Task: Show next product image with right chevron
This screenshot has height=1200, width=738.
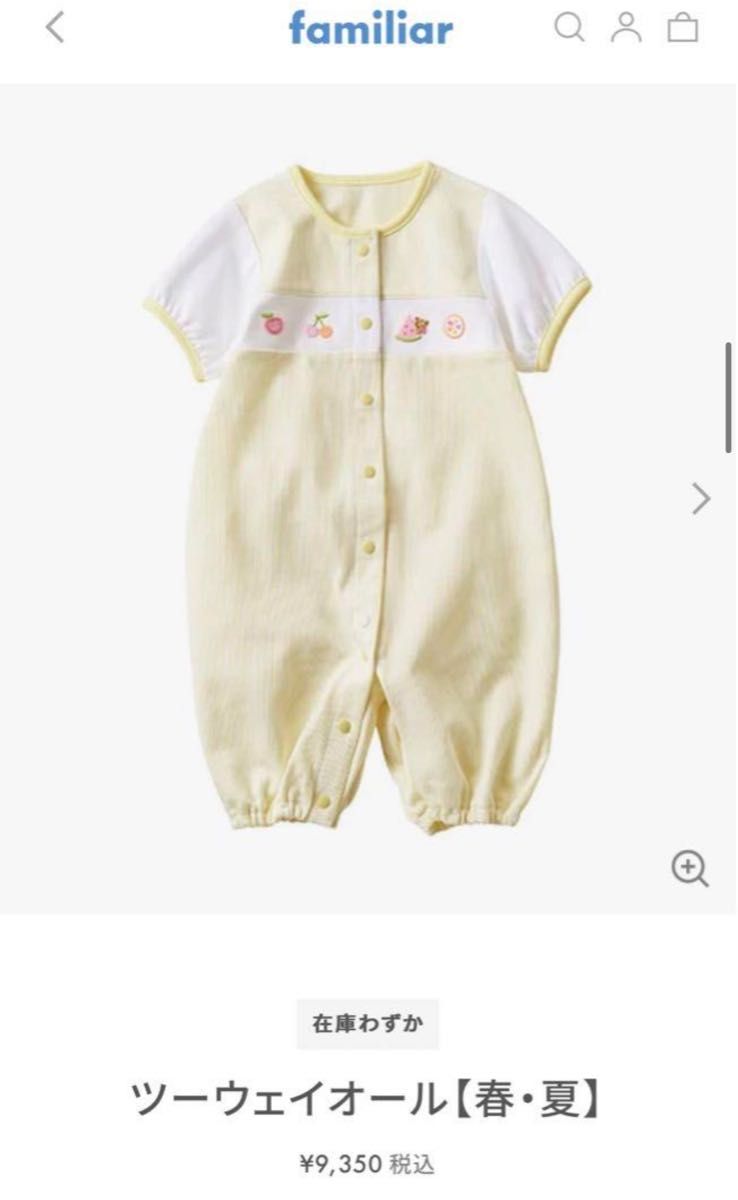Action: (702, 498)
